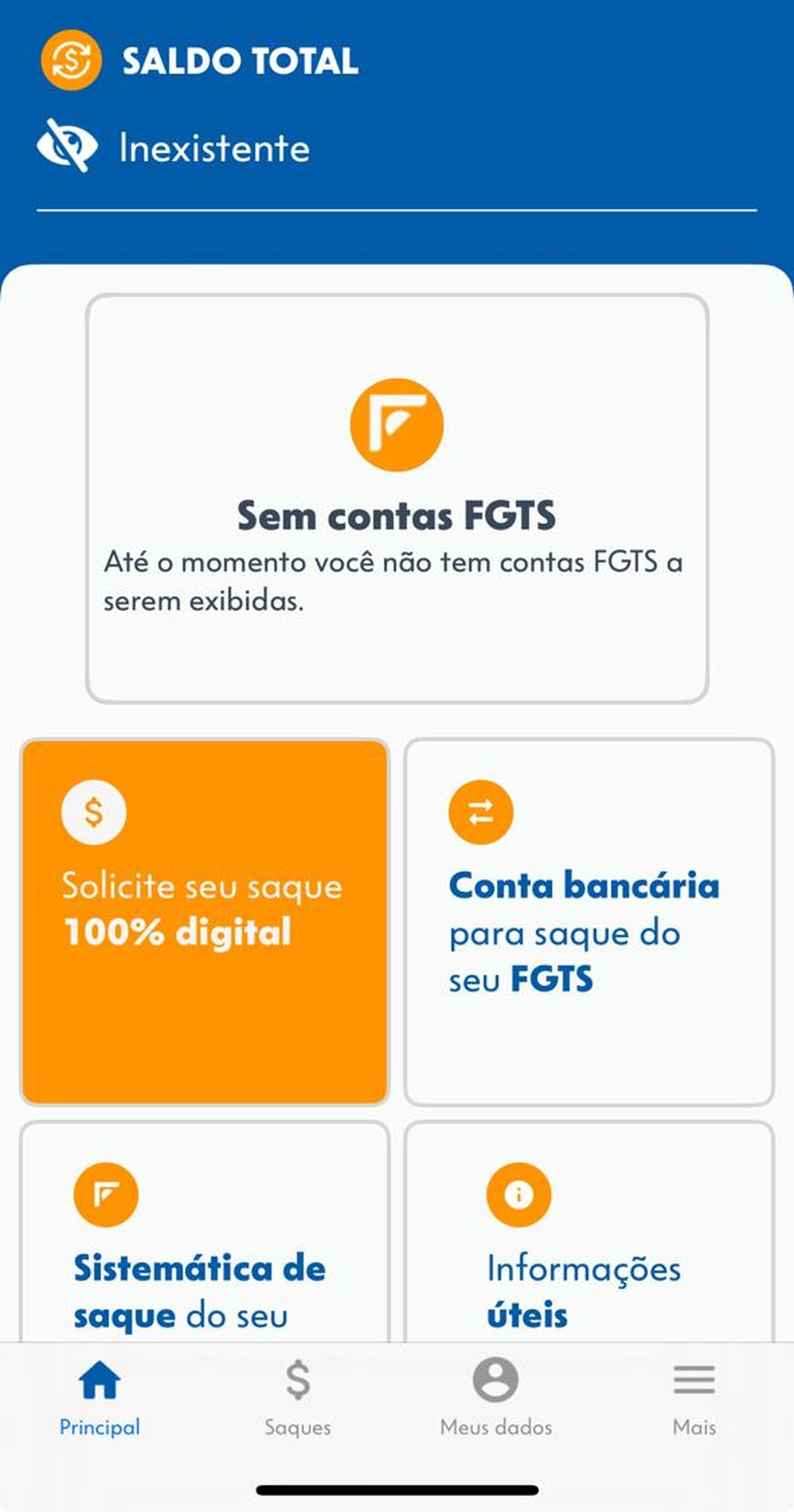Open Sistemática de saque card
The image size is (794, 1512).
[x=204, y=1238]
